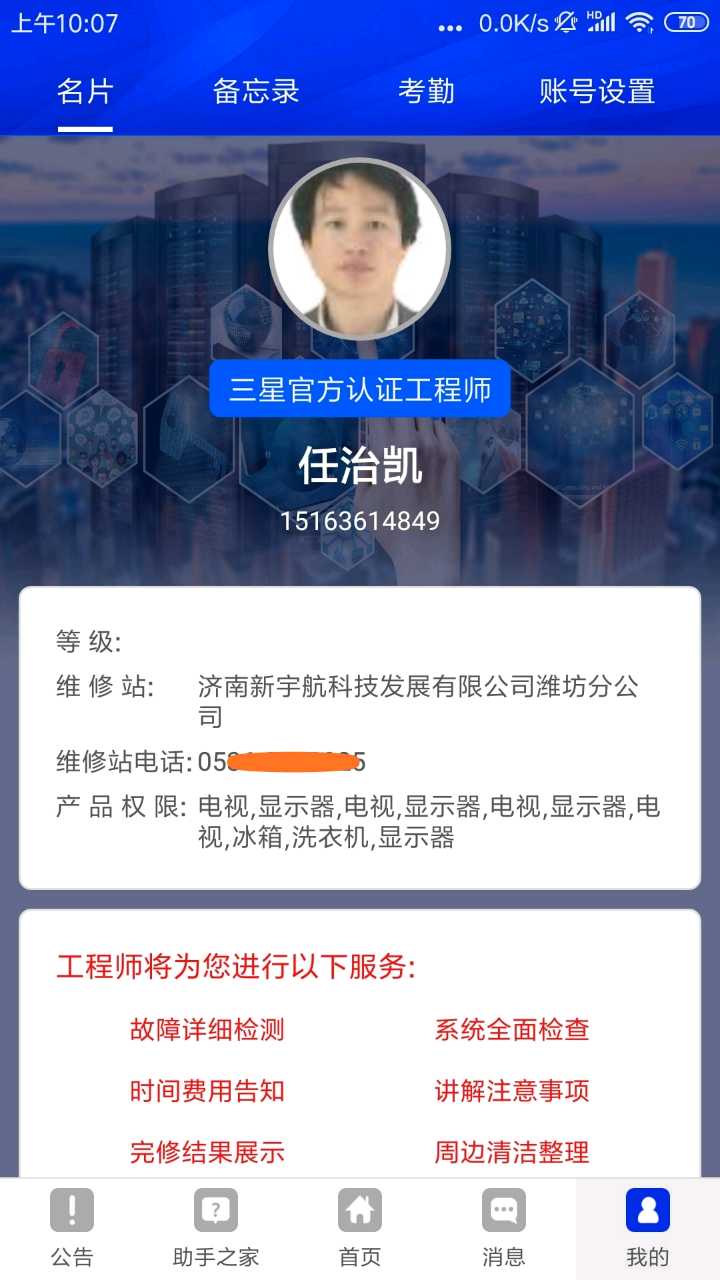Open 助手之家 in bottom navigation

click(x=216, y=1228)
